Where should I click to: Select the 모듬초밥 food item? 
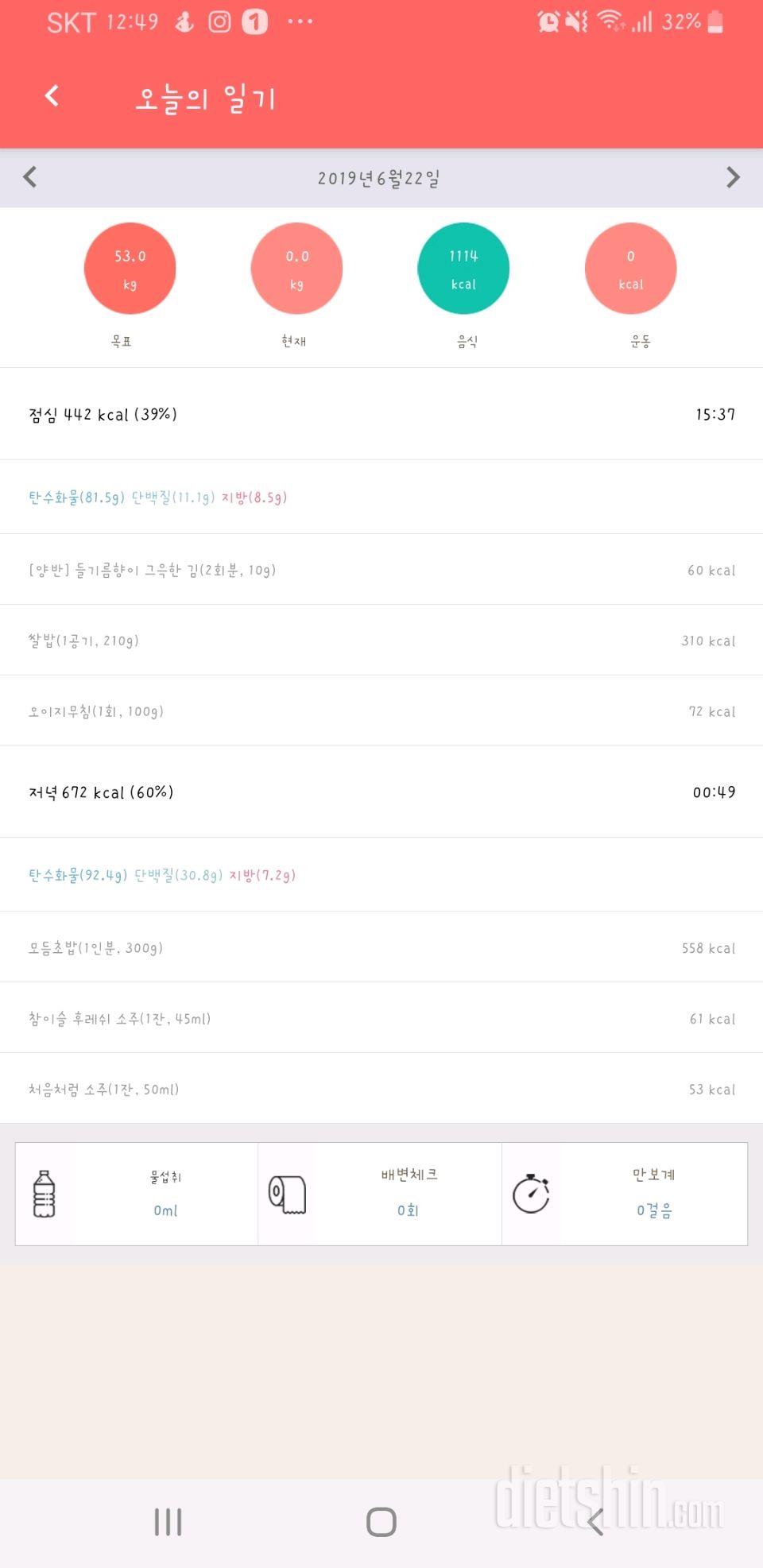(x=381, y=947)
